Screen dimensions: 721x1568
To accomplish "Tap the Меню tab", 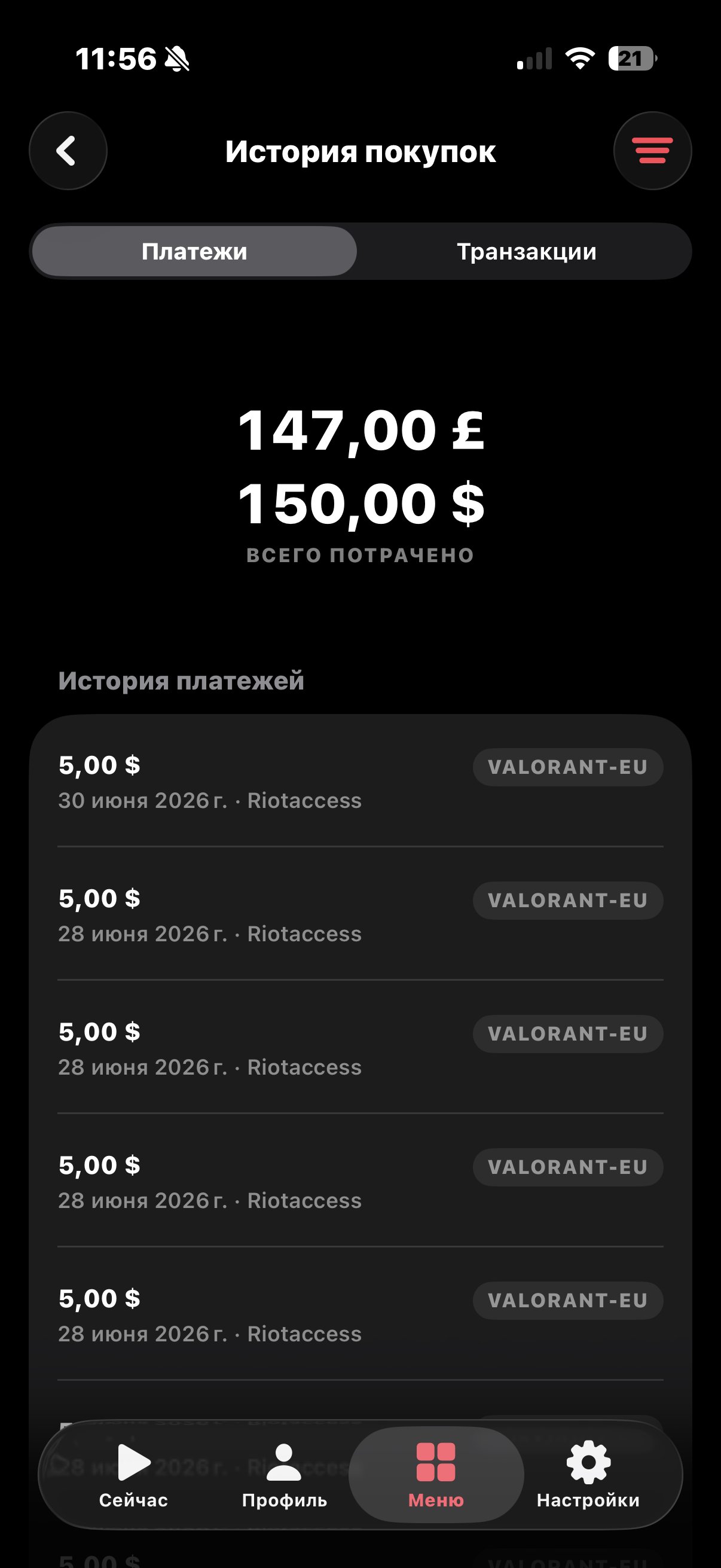I will 436,1476.
